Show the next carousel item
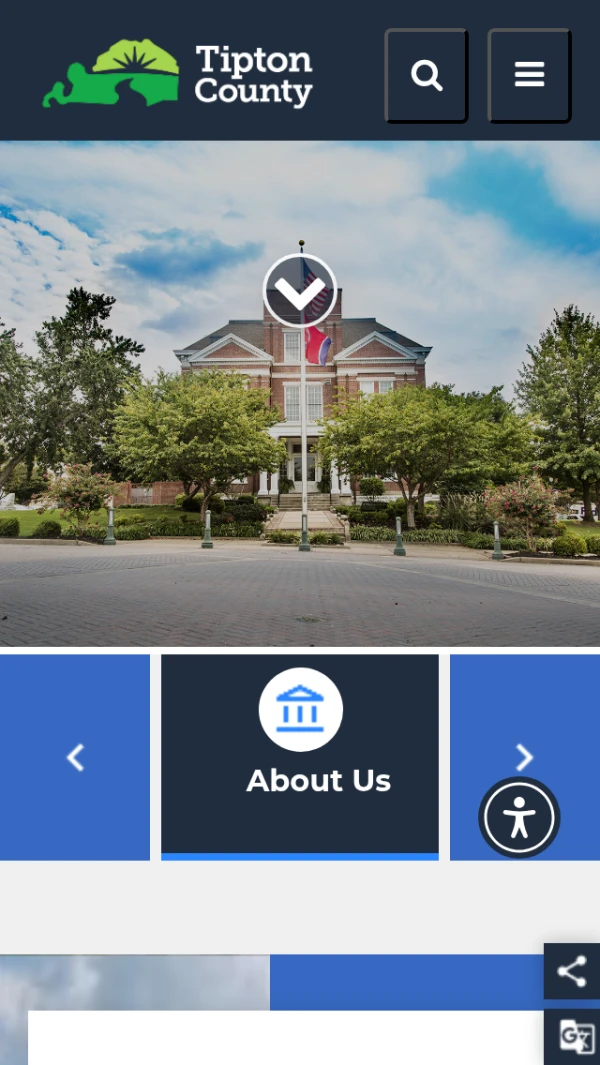The image size is (600, 1065). (x=524, y=757)
